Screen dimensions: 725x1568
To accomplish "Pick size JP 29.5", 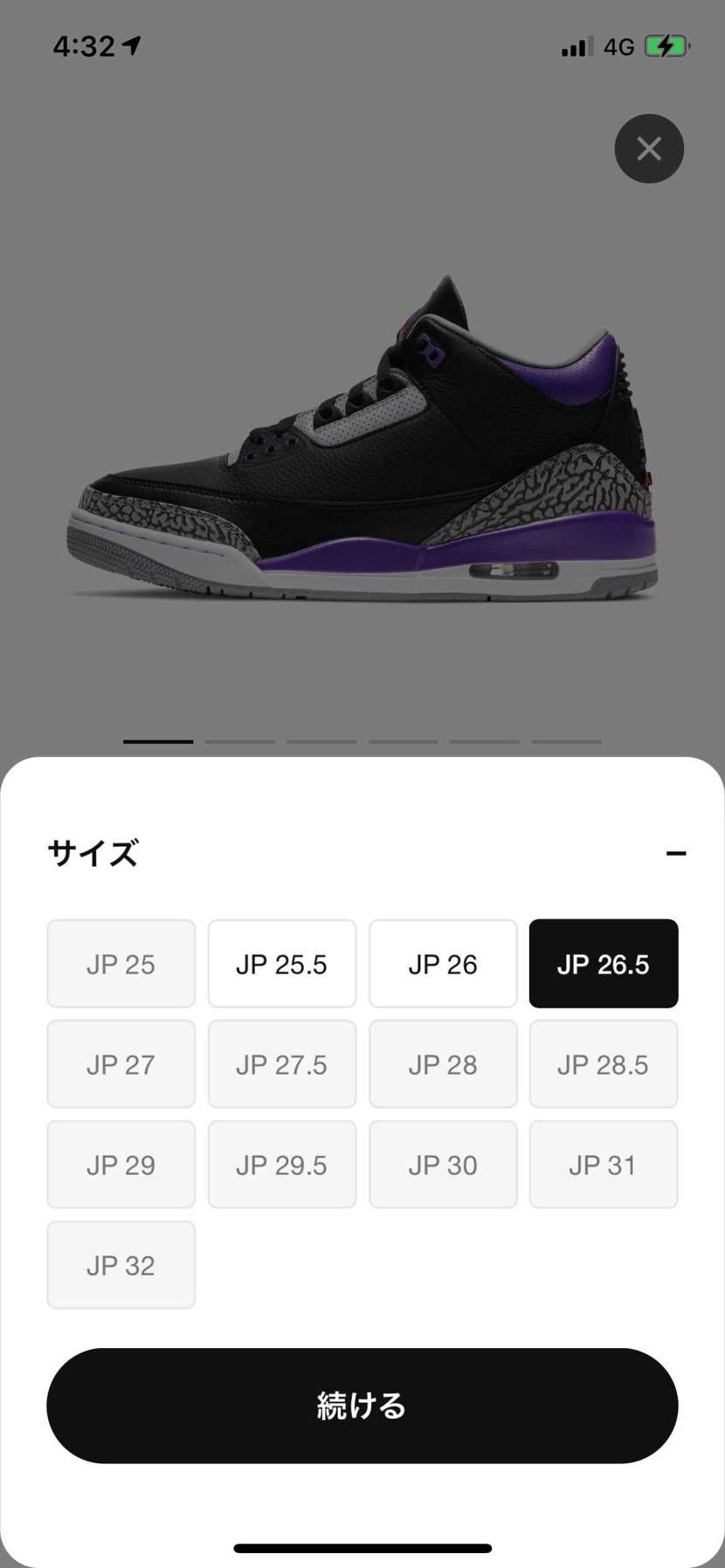I will pos(281,1165).
